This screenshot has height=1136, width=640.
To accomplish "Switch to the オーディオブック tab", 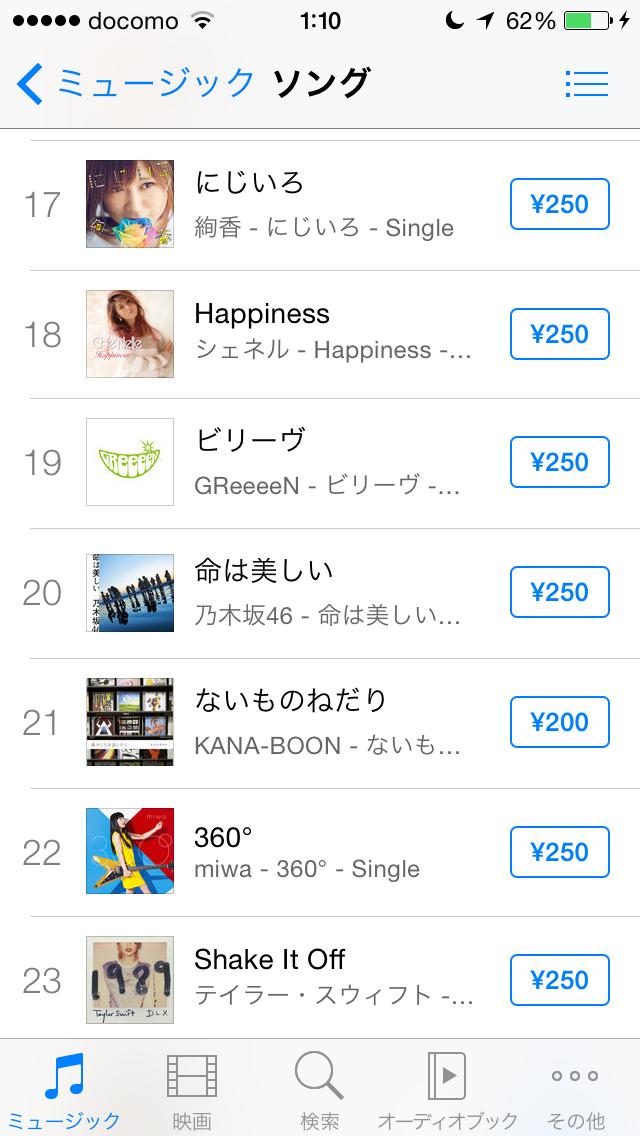I will click(447, 1090).
